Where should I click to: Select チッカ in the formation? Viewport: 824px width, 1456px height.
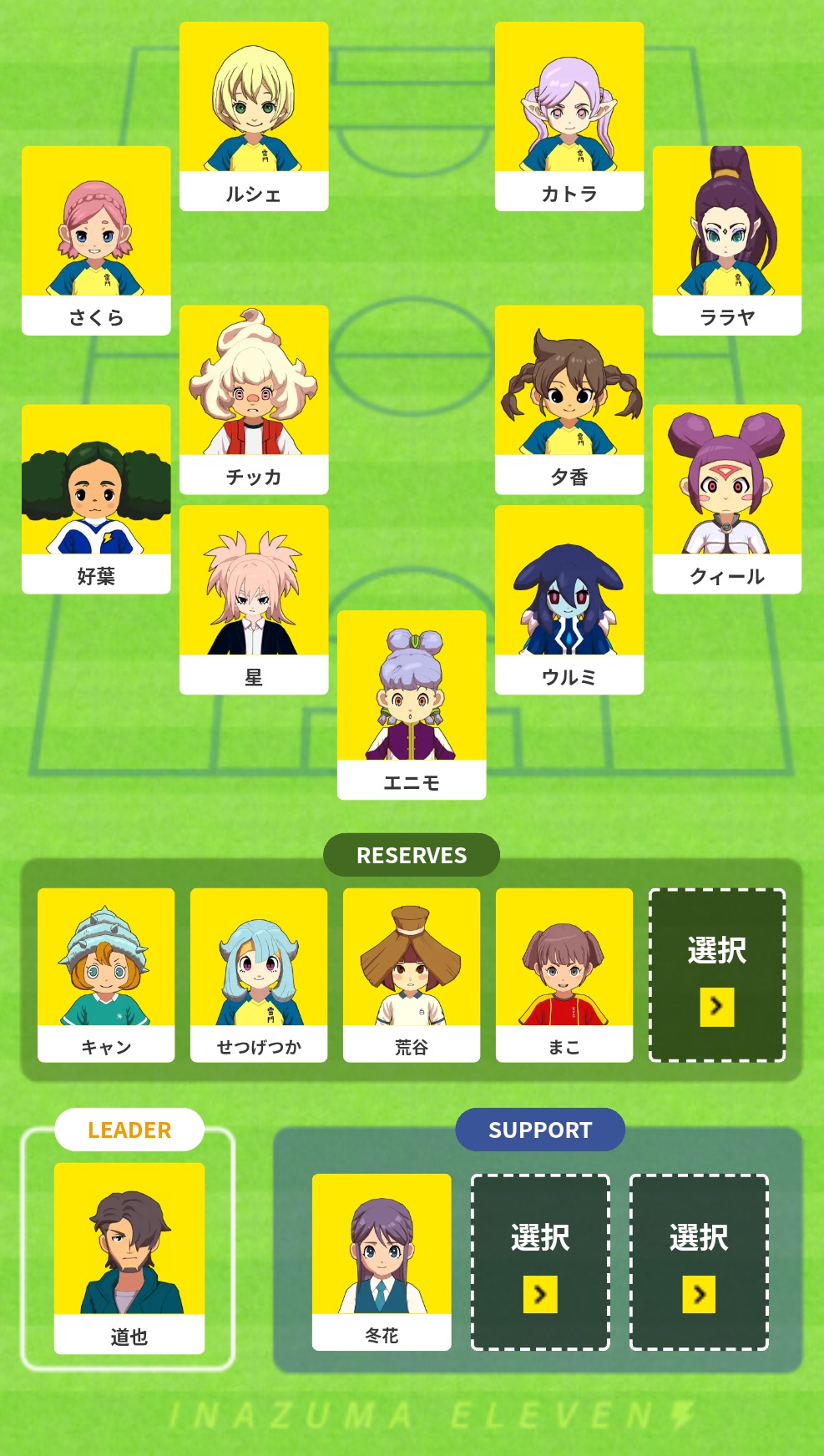point(254,399)
